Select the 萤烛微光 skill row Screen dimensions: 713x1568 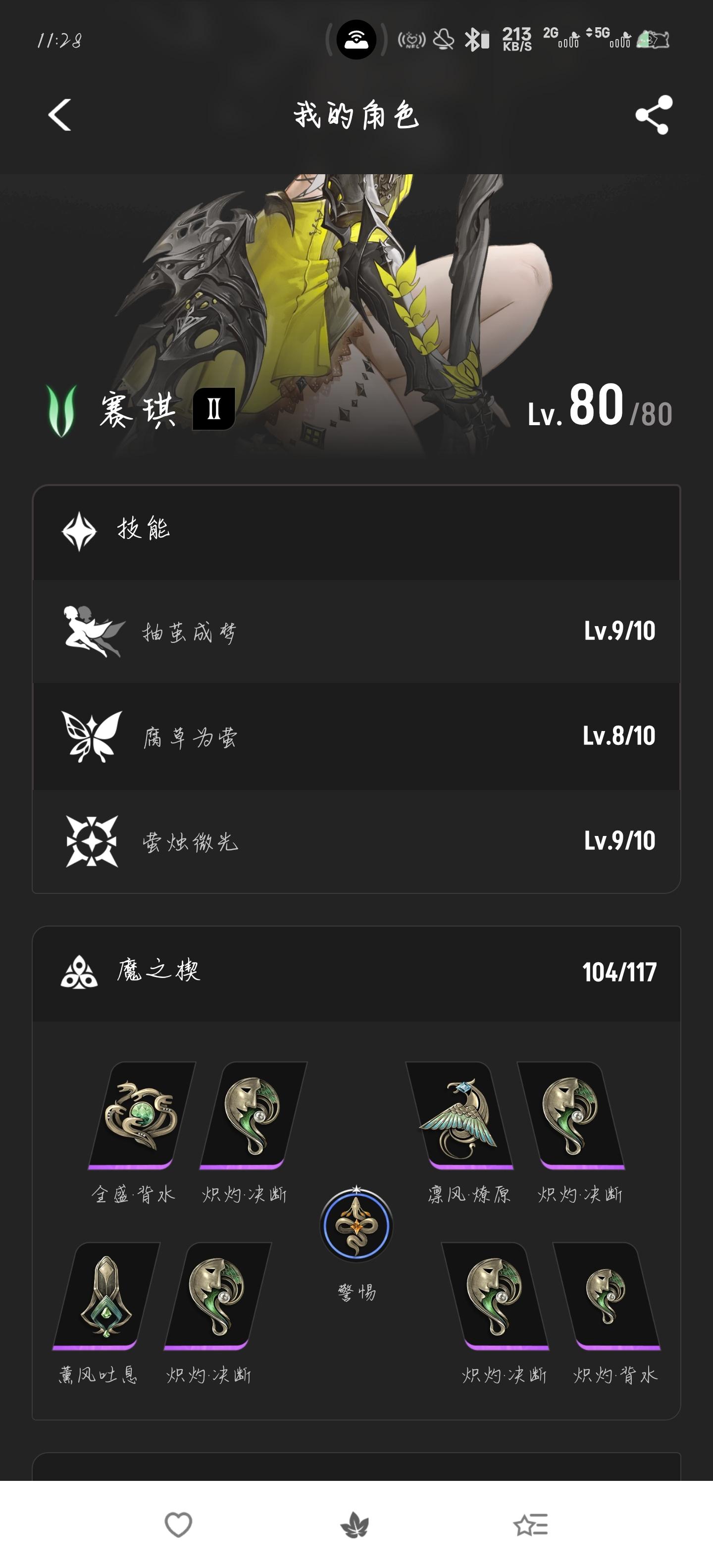356,841
